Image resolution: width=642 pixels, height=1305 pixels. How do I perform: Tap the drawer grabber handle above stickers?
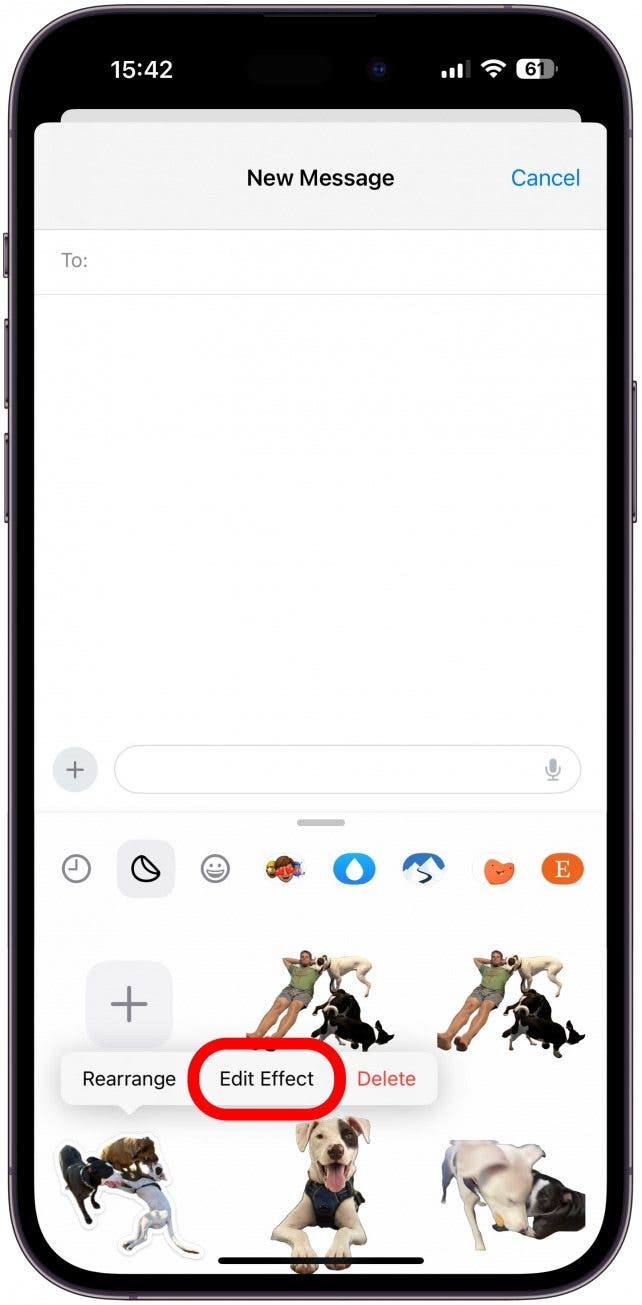(x=321, y=823)
